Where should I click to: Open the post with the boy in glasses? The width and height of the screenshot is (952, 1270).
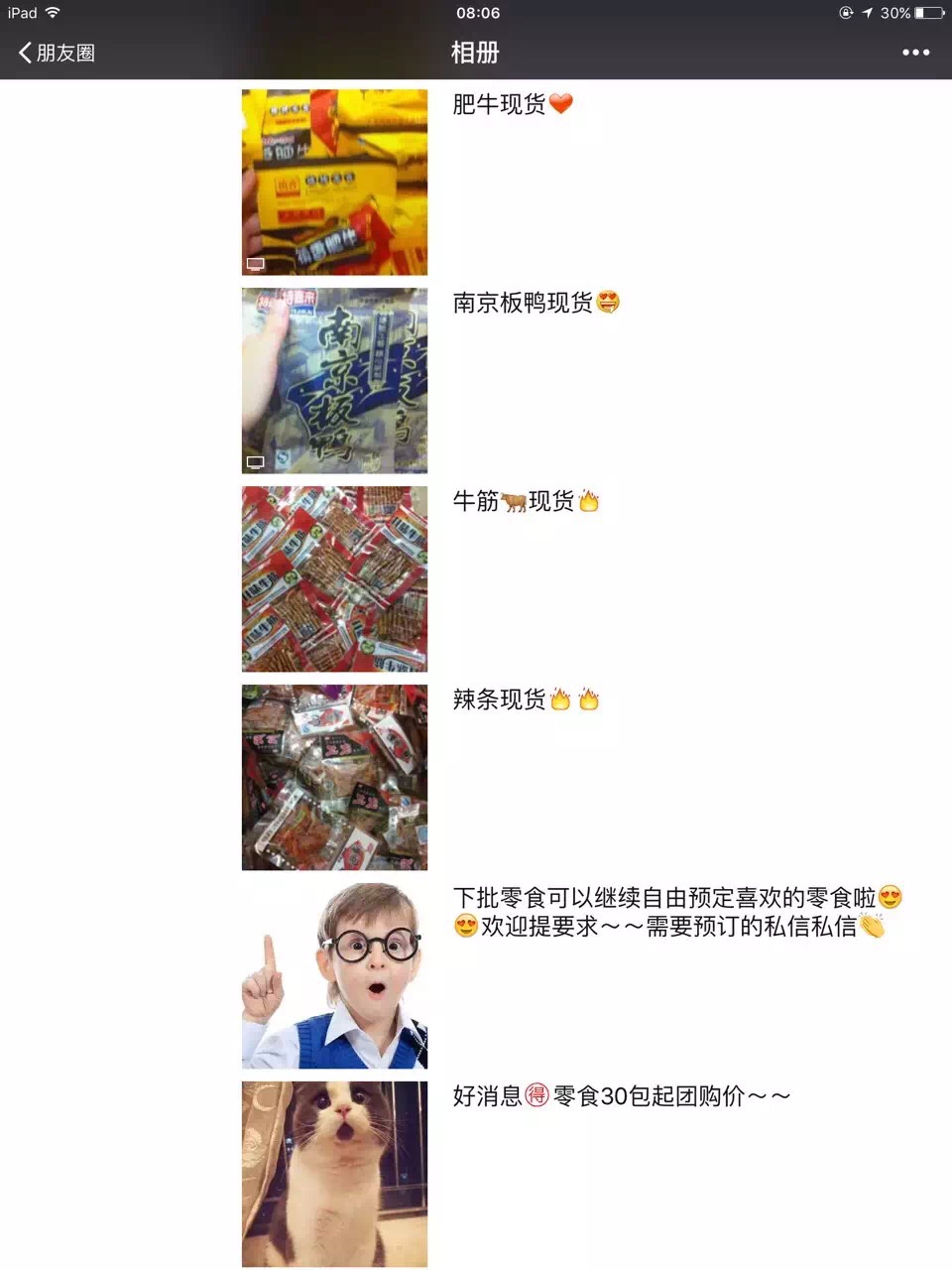tap(334, 976)
